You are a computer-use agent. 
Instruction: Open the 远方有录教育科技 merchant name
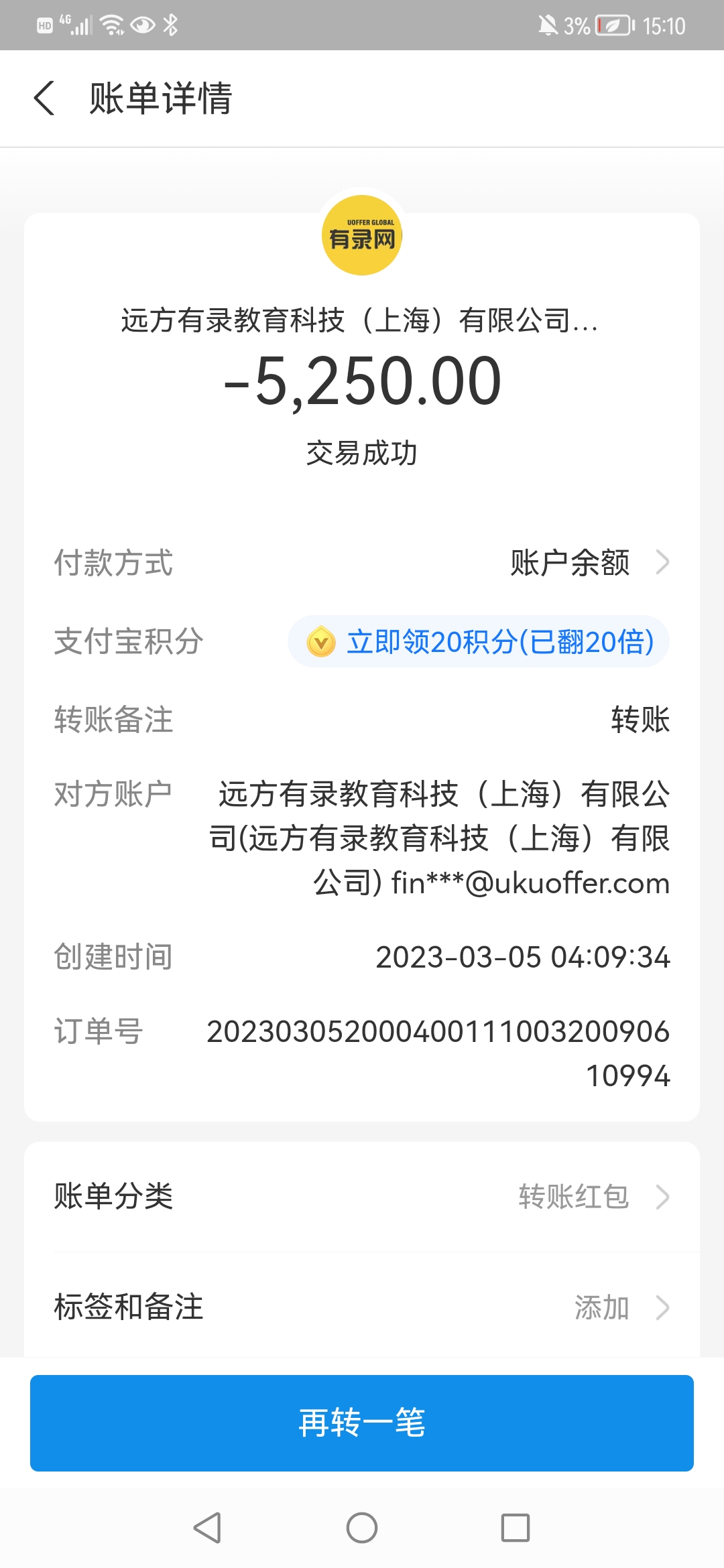click(359, 320)
